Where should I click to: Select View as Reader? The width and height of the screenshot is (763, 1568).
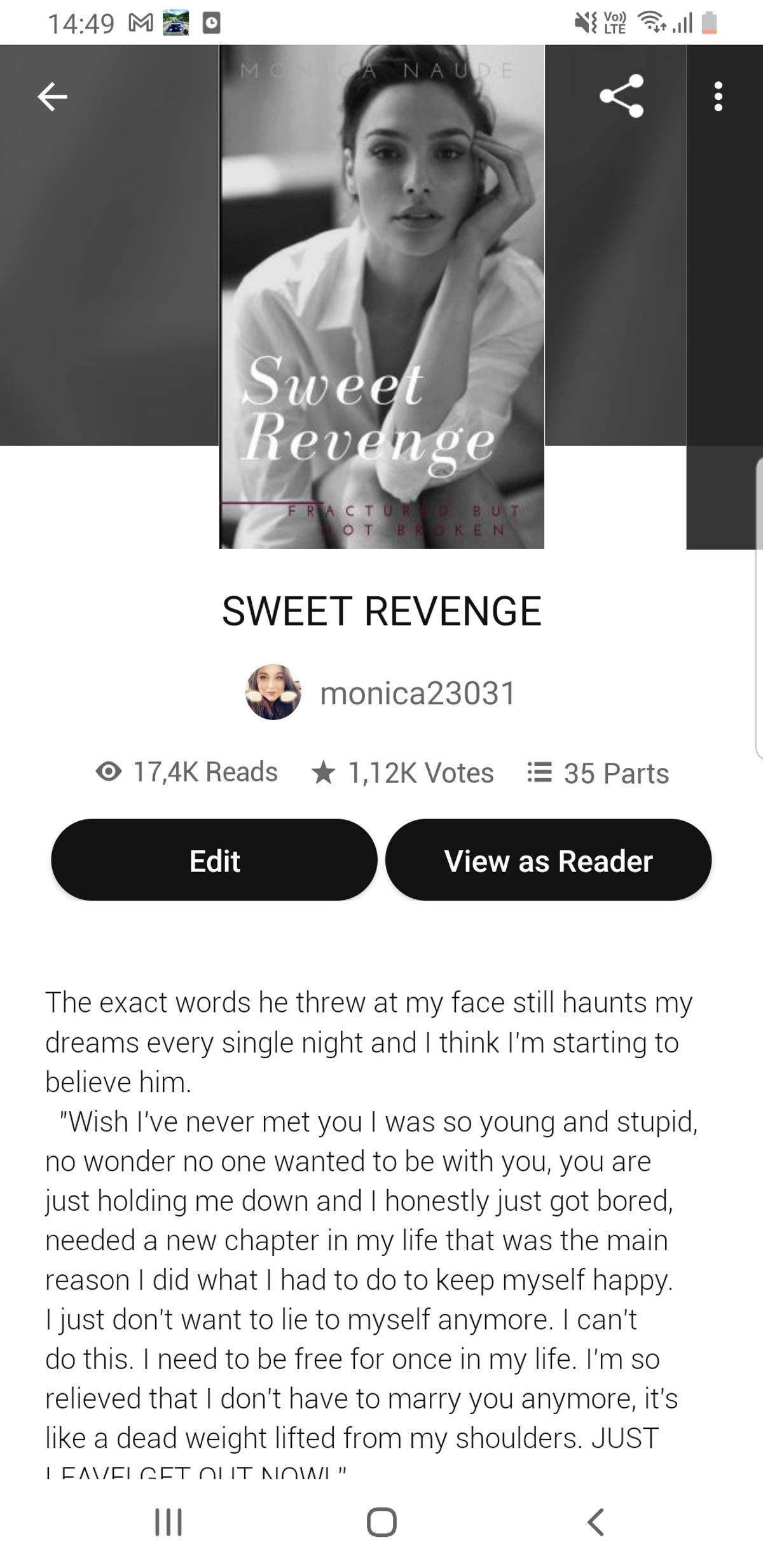(548, 860)
